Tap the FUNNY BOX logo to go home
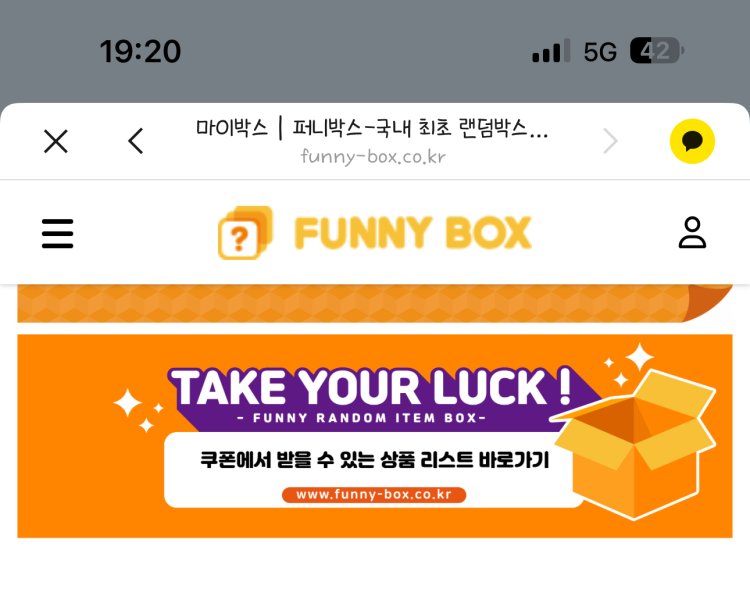 pos(375,233)
